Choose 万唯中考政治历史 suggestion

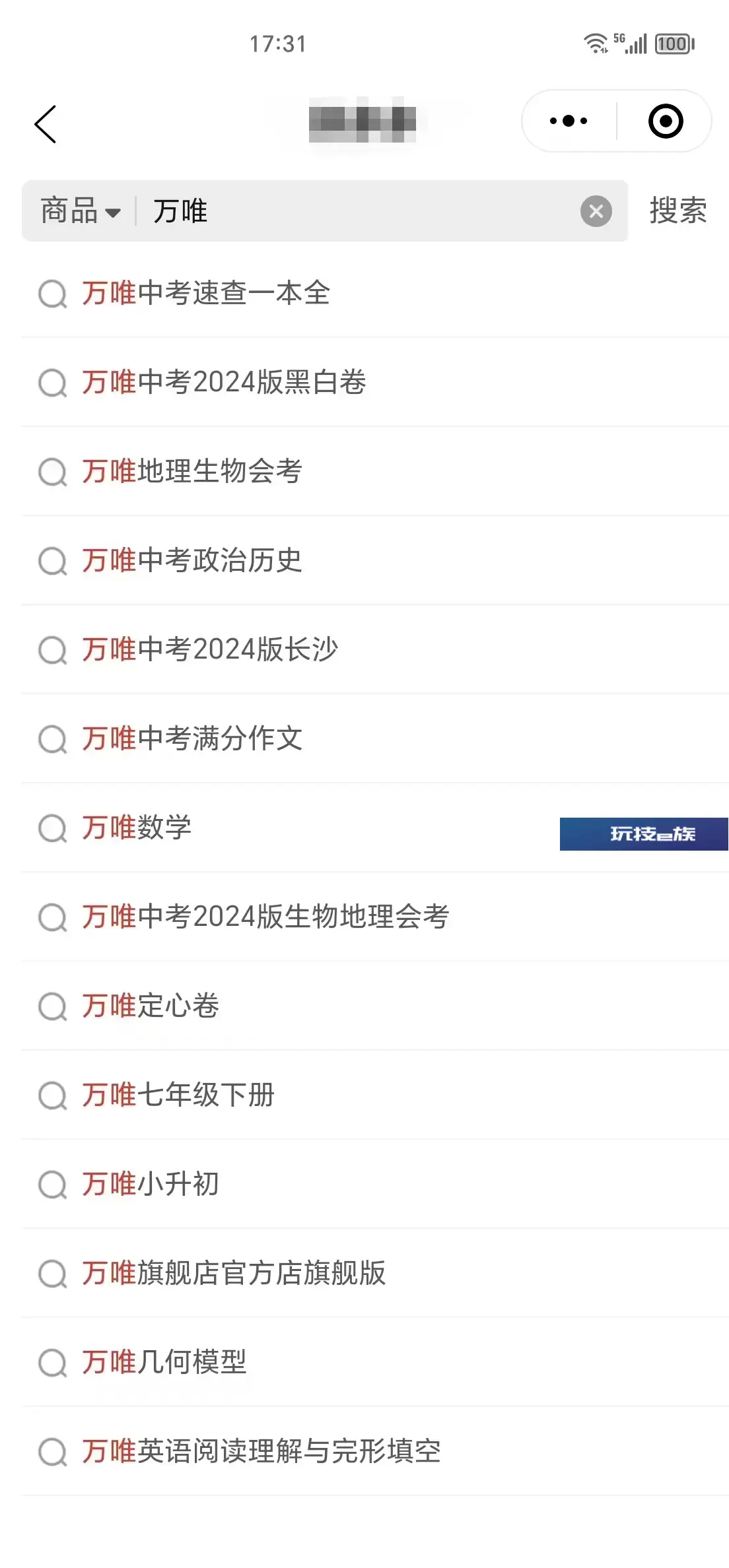tap(375, 560)
